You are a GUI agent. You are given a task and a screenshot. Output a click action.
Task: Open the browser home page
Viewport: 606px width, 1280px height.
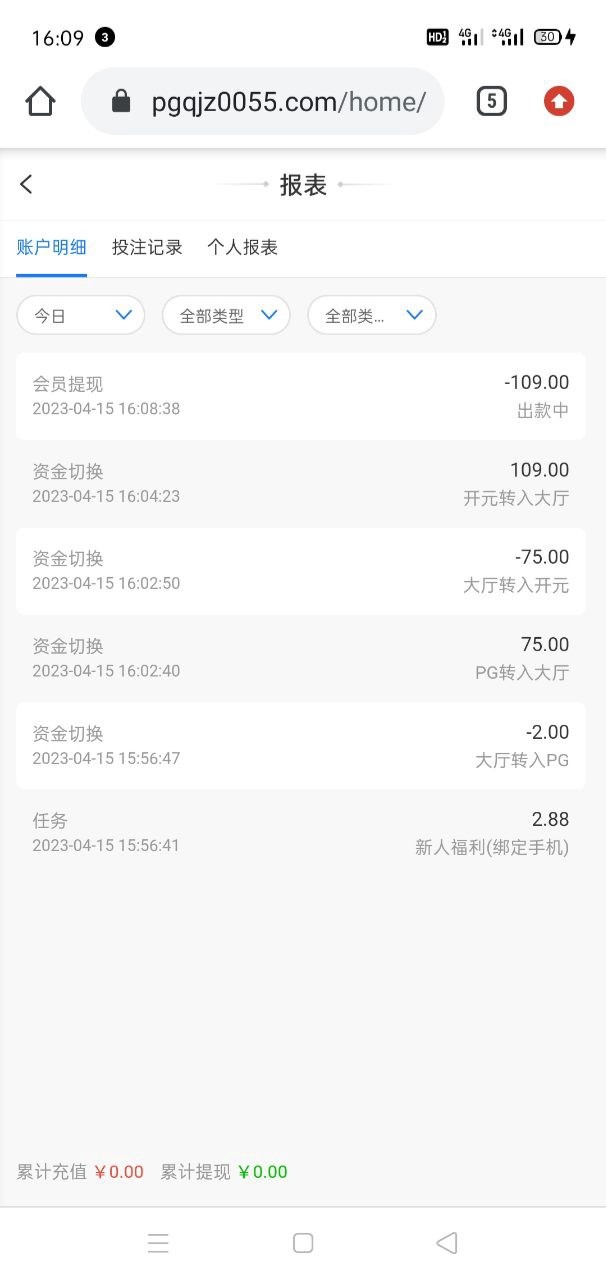point(40,101)
